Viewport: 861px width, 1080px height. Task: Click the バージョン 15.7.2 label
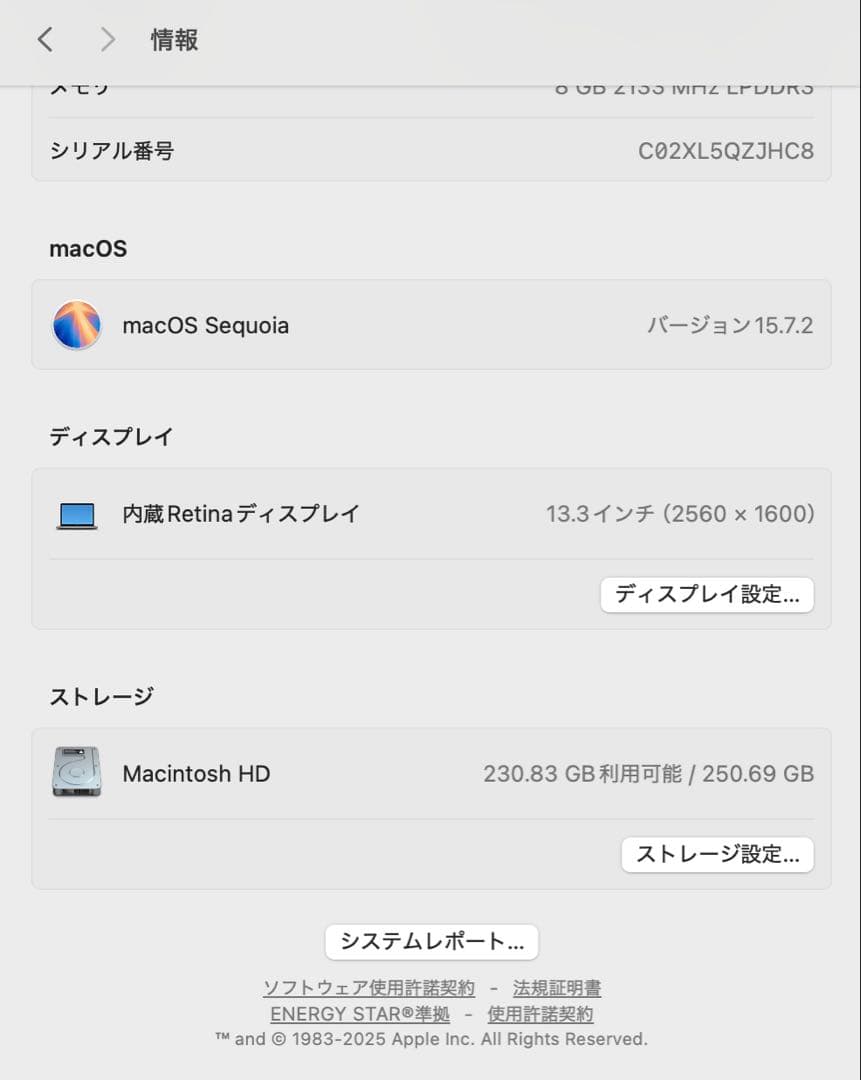click(x=730, y=325)
